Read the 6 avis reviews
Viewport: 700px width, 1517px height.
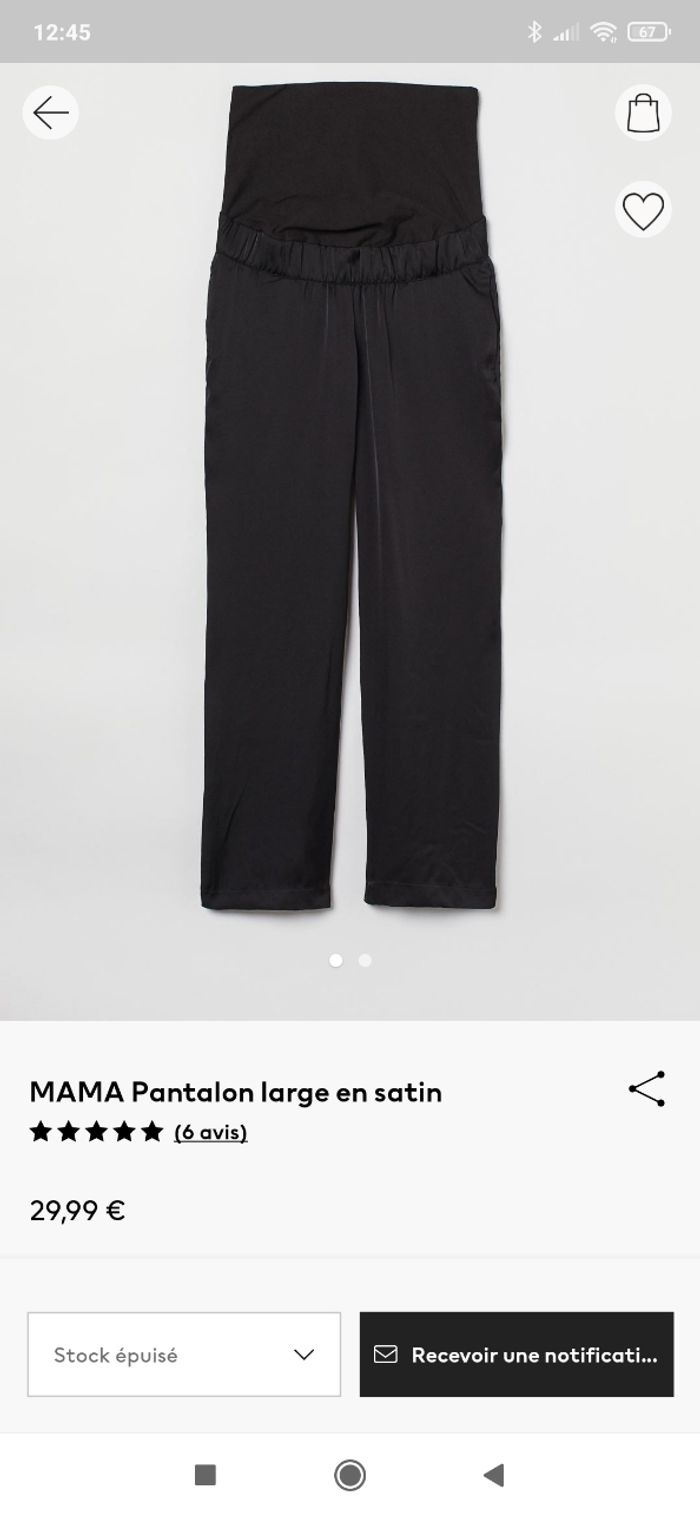210,1132
